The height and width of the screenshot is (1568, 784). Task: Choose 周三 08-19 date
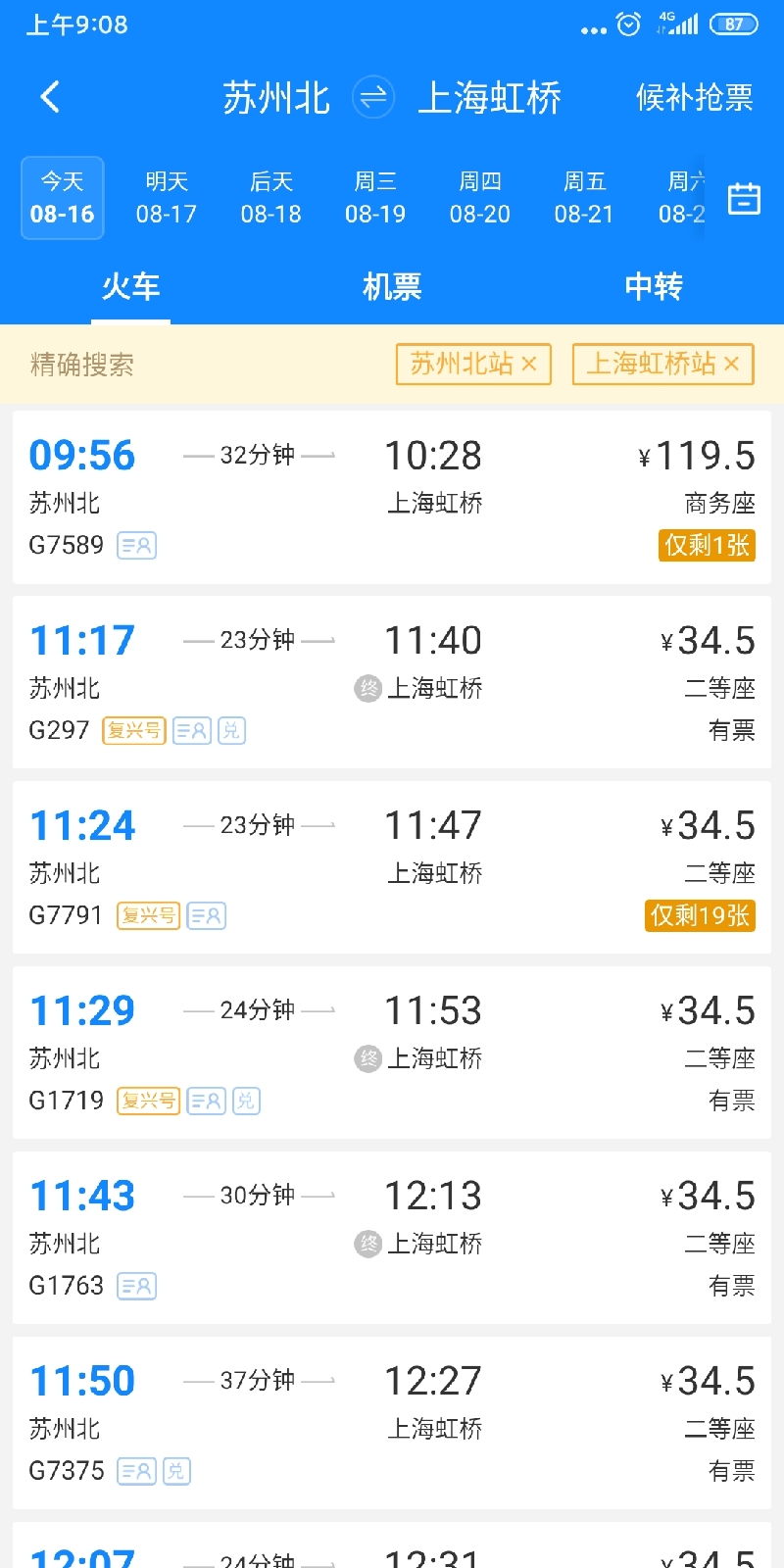tap(375, 198)
